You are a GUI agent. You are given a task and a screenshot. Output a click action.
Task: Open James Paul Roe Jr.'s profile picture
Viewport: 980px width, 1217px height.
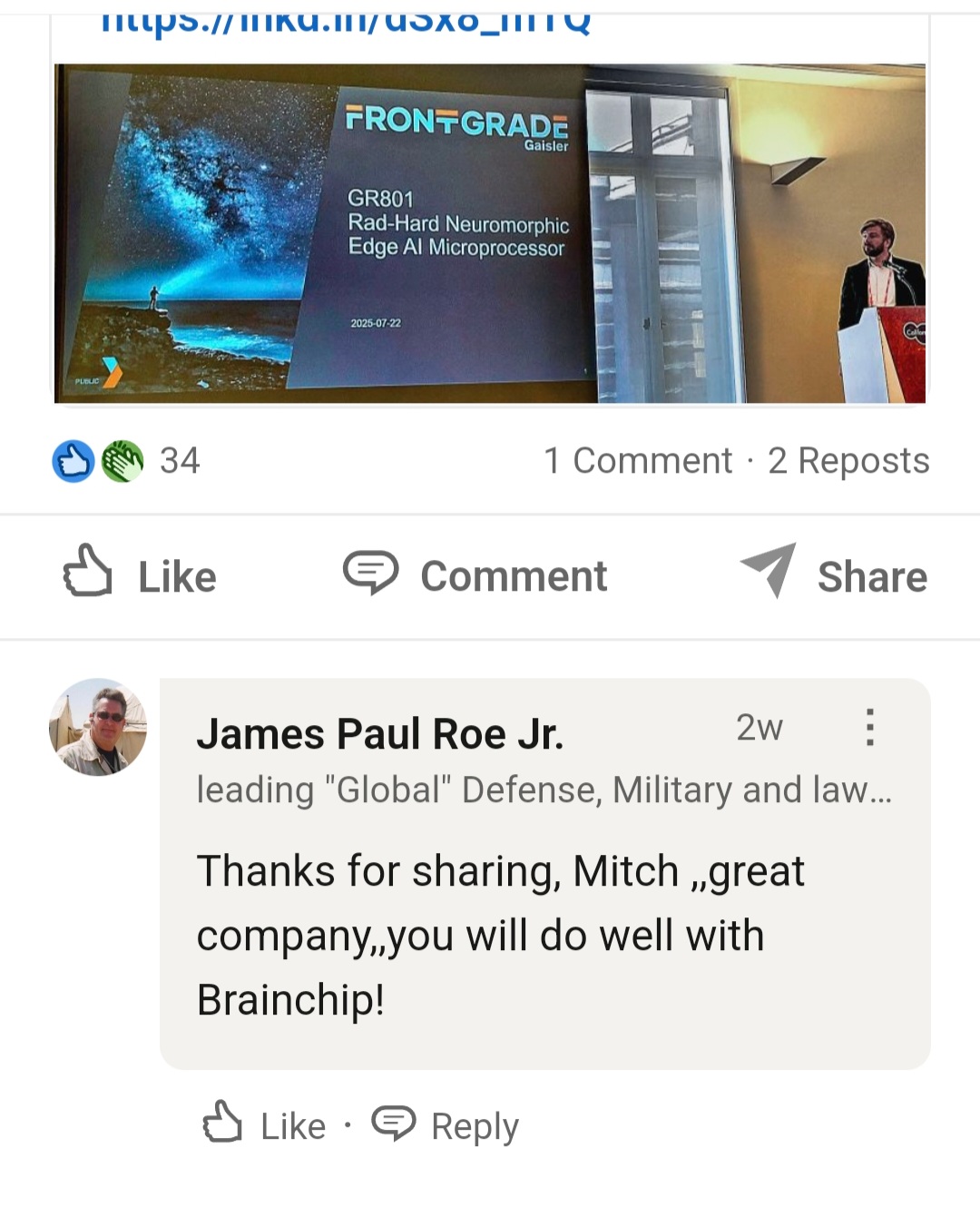click(98, 727)
